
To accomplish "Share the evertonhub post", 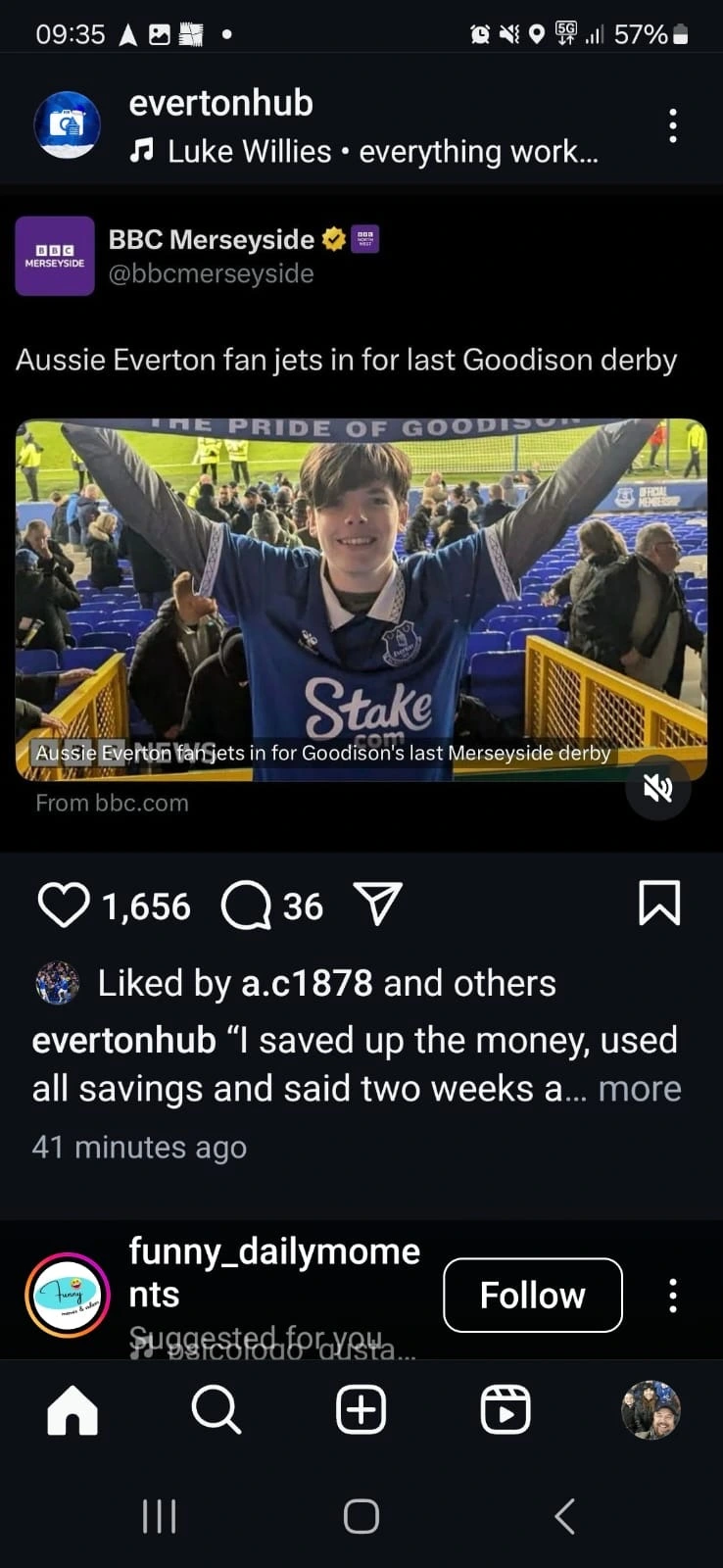I will (377, 905).
